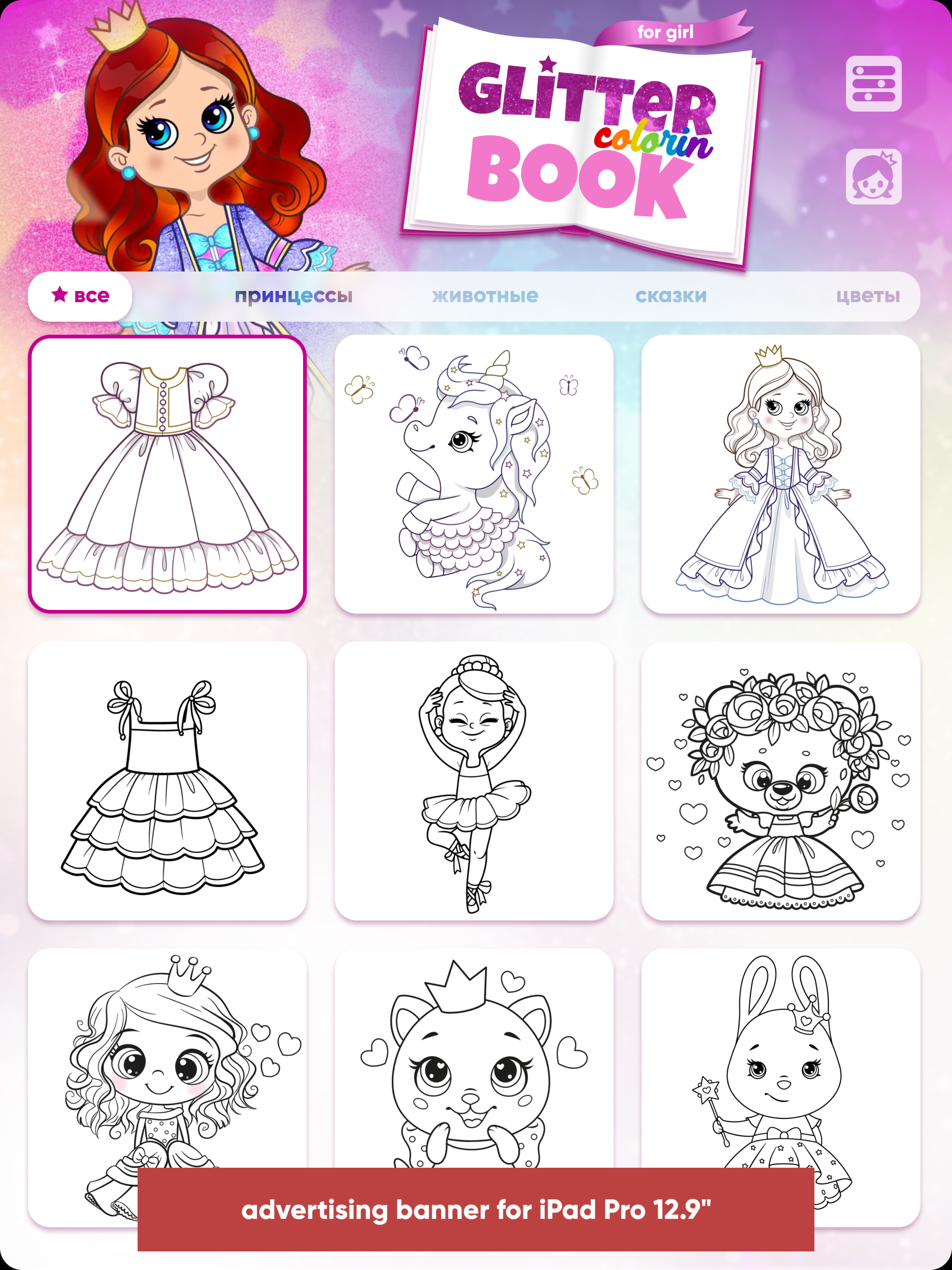The height and width of the screenshot is (1270, 952).
Task: Open the tiered dress with bow straps
Action: pos(167,781)
